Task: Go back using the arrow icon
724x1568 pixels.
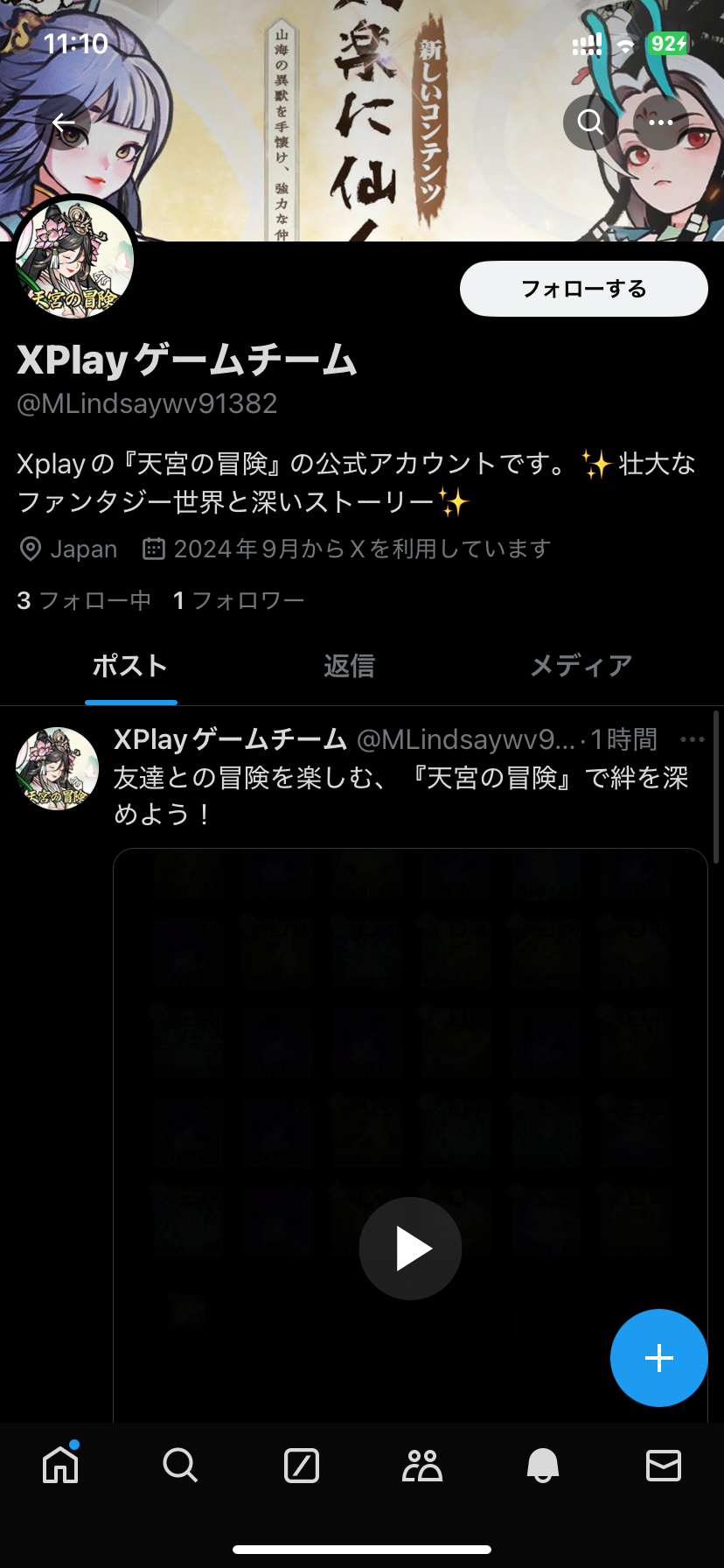Action: (65, 122)
